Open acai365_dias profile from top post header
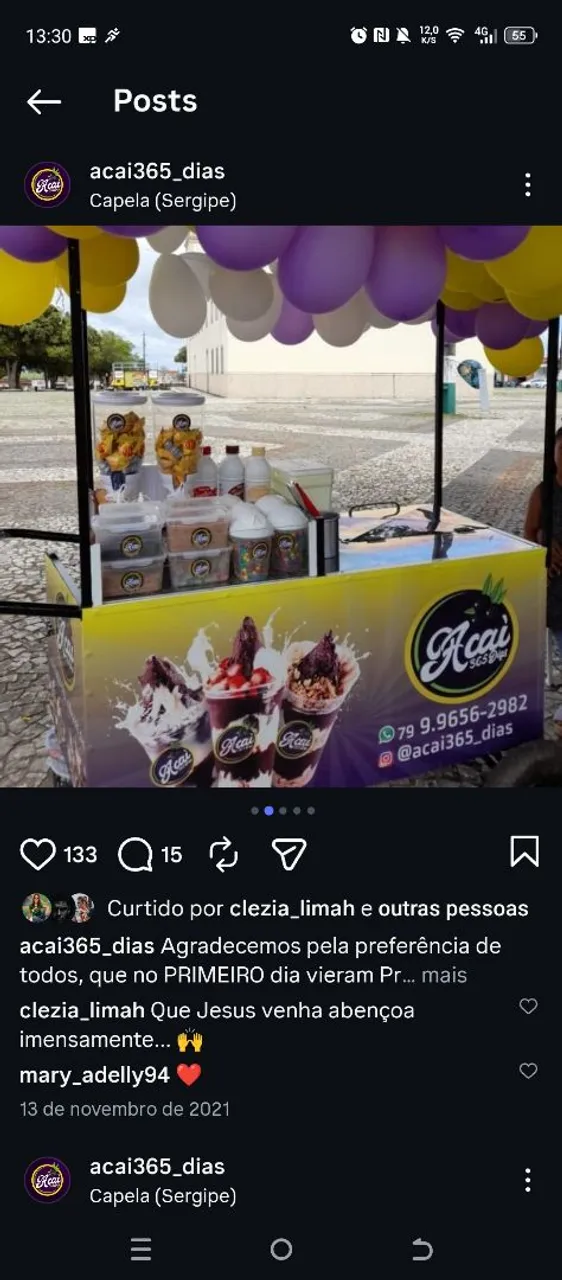 pyautogui.click(x=157, y=171)
